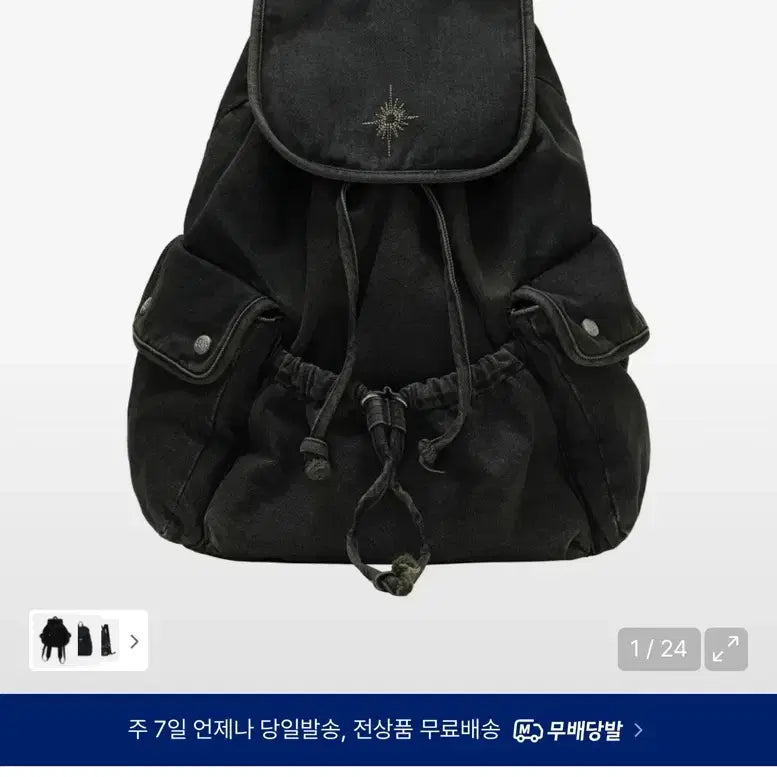Open the 무배당발 free shipping banner

[388, 730]
